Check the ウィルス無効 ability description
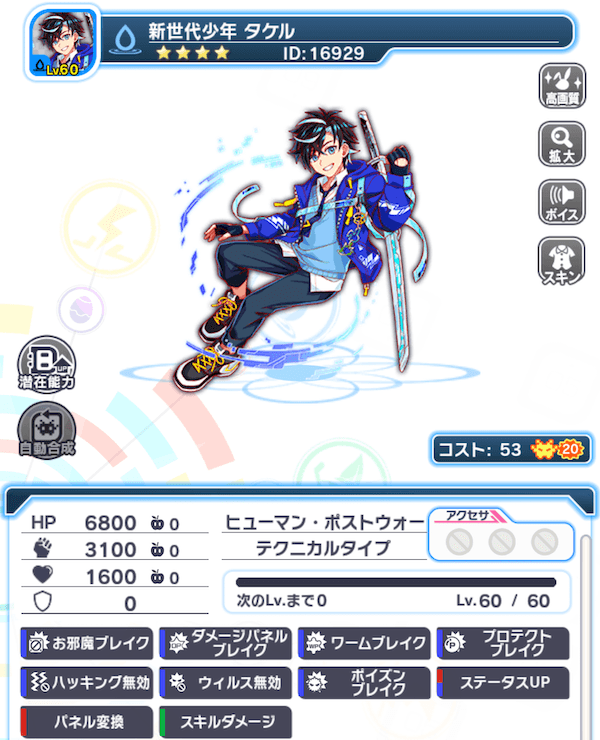The height and width of the screenshot is (740, 600). pos(225,683)
